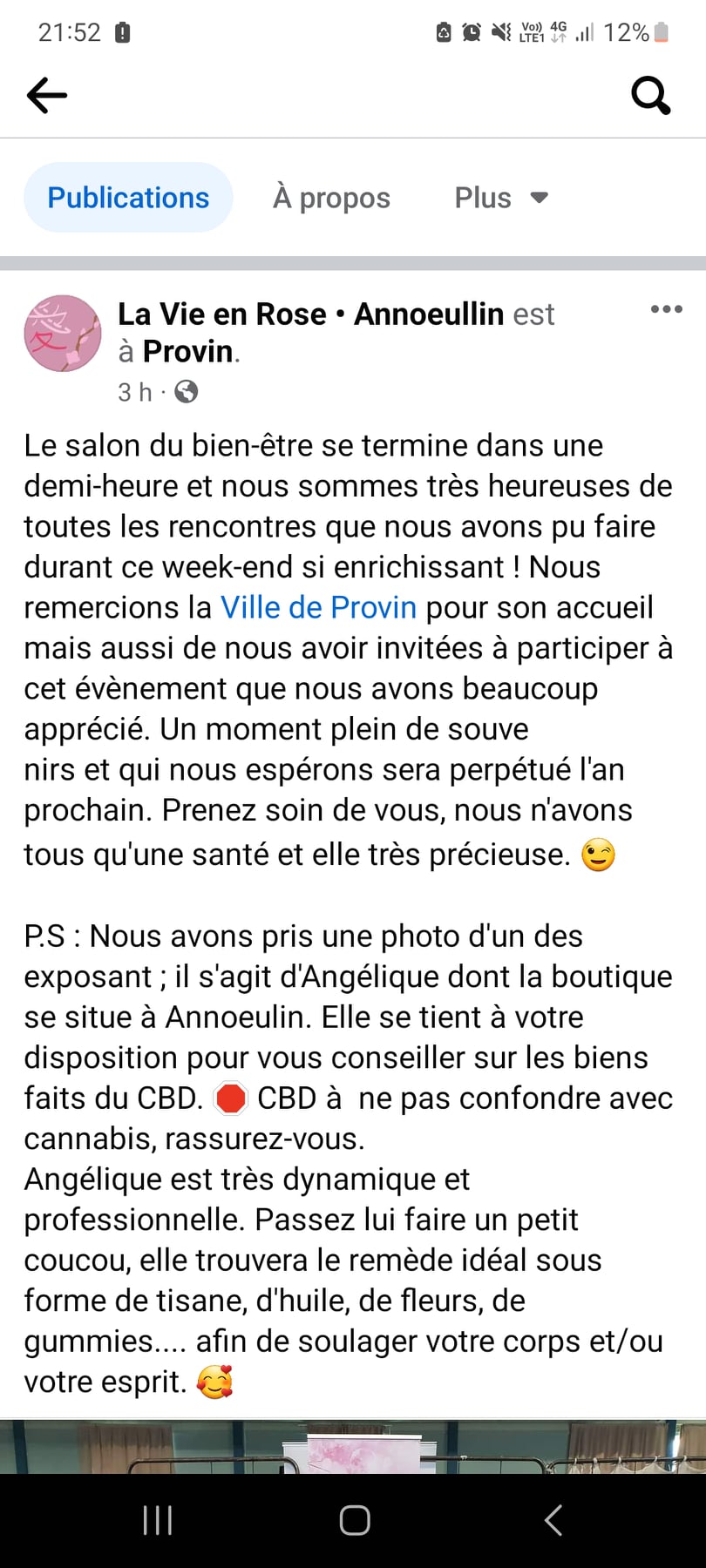Open La Vie en Rose profile picture
The height and width of the screenshot is (1568, 706).
coord(63,334)
